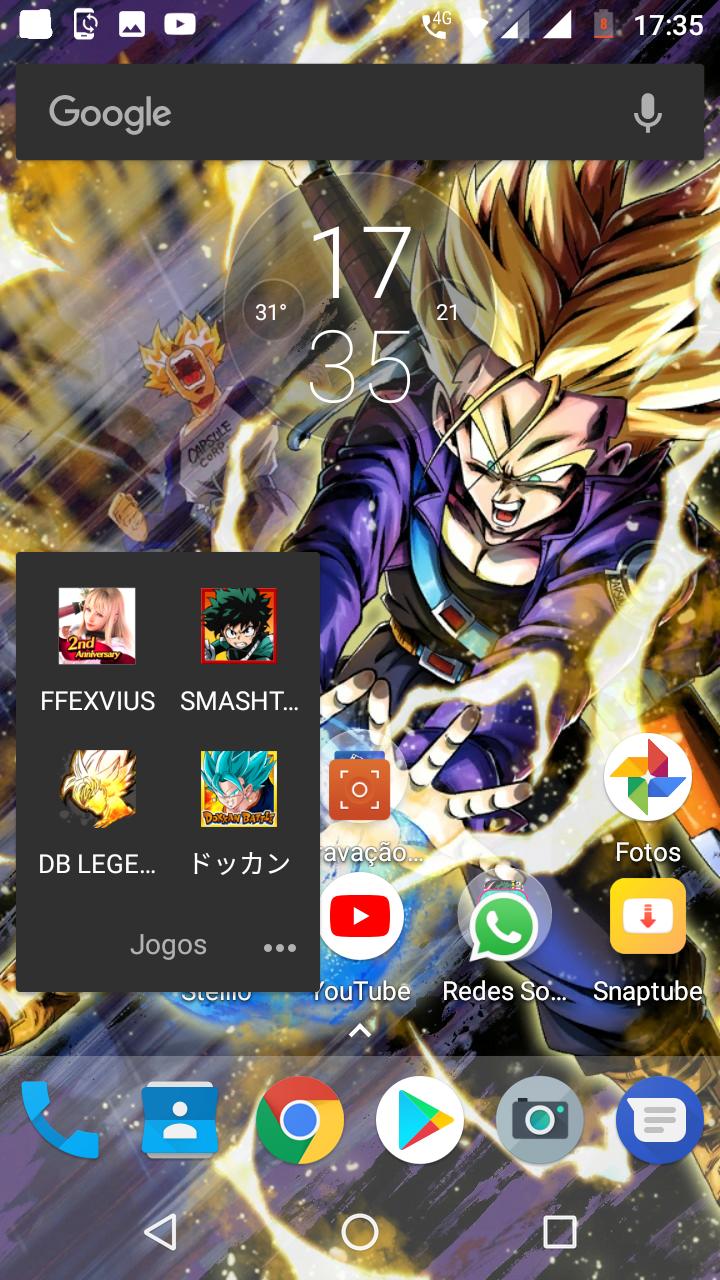This screenshot has height=1280, width=720.
Task: Launch the SMASHT... game in the folder
Action: coord(239,627)
